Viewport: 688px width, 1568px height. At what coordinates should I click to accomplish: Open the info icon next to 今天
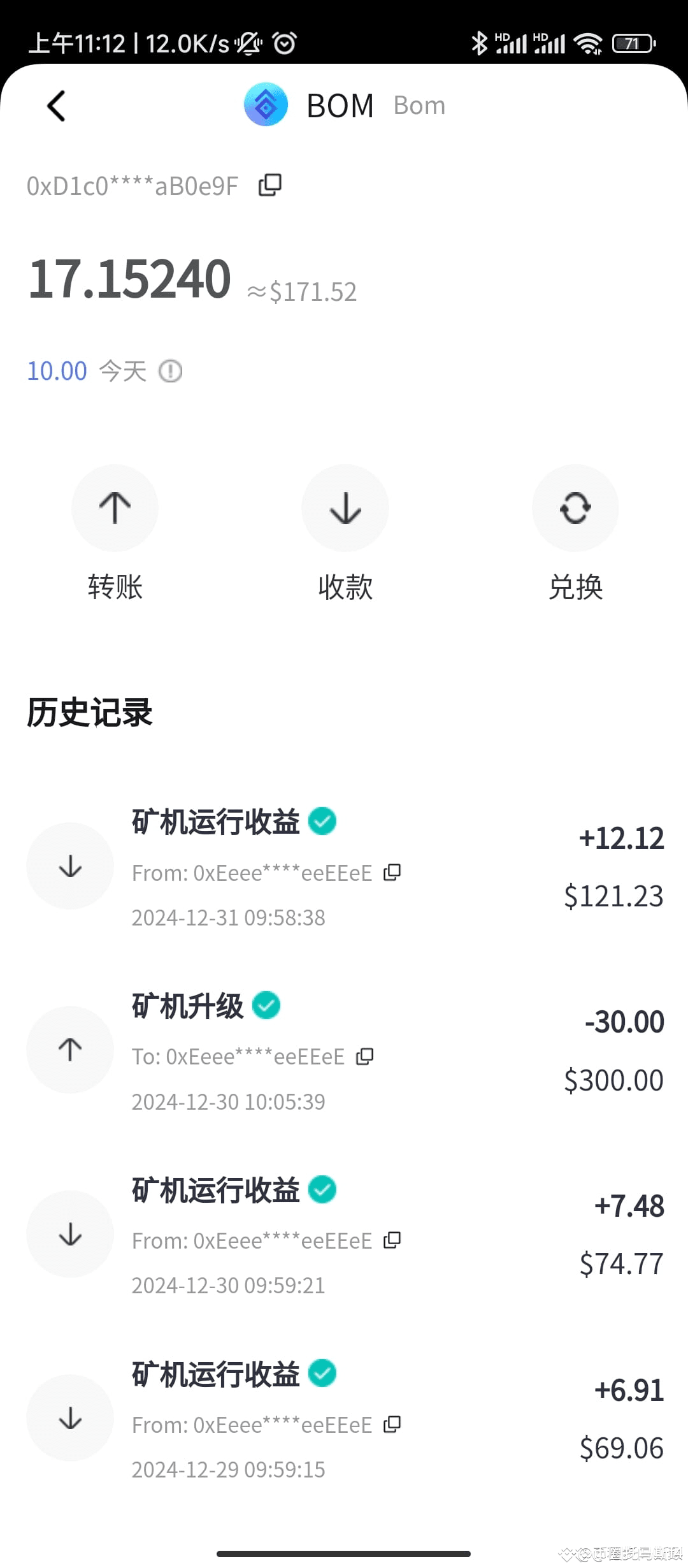click(x=170, y=371)
